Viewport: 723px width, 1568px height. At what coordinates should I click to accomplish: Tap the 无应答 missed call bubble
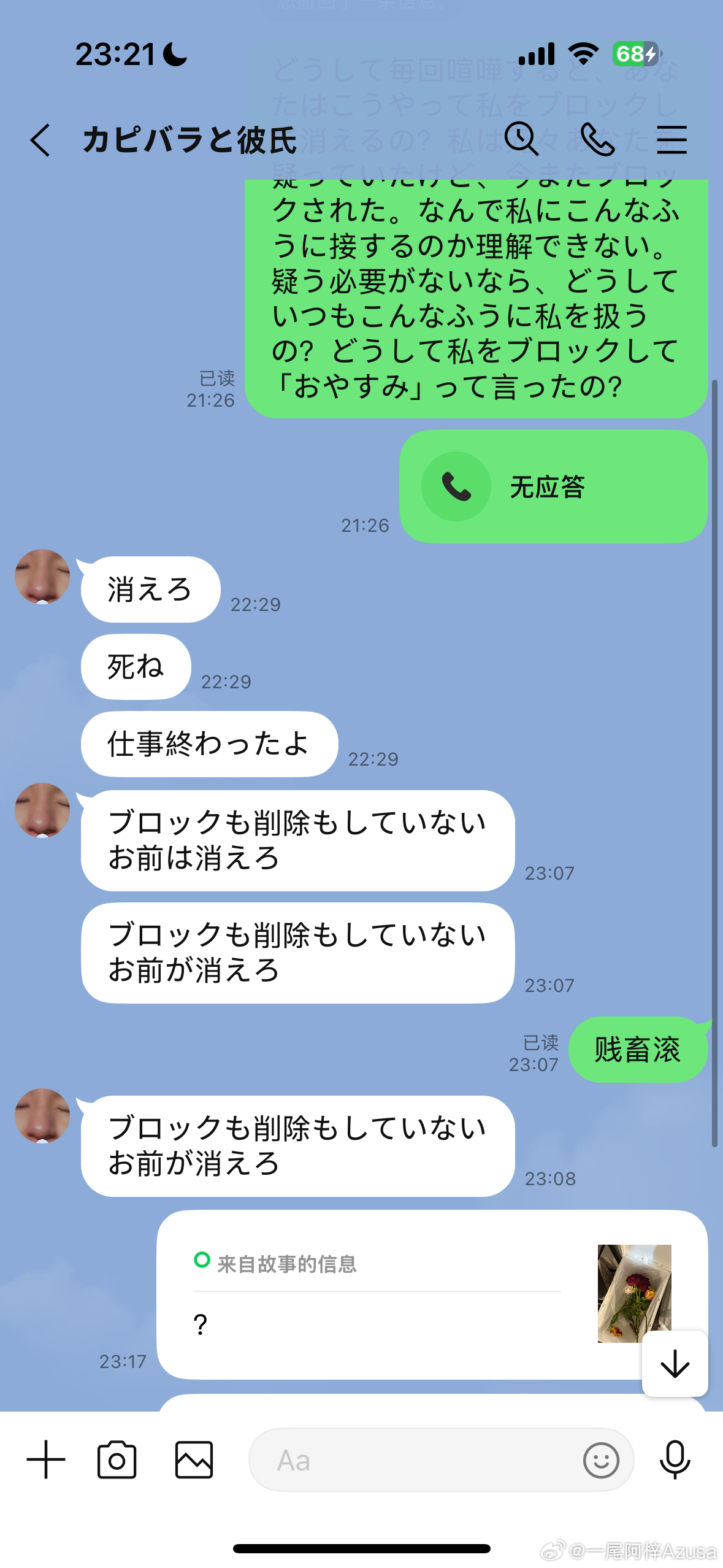coord(553,486)
